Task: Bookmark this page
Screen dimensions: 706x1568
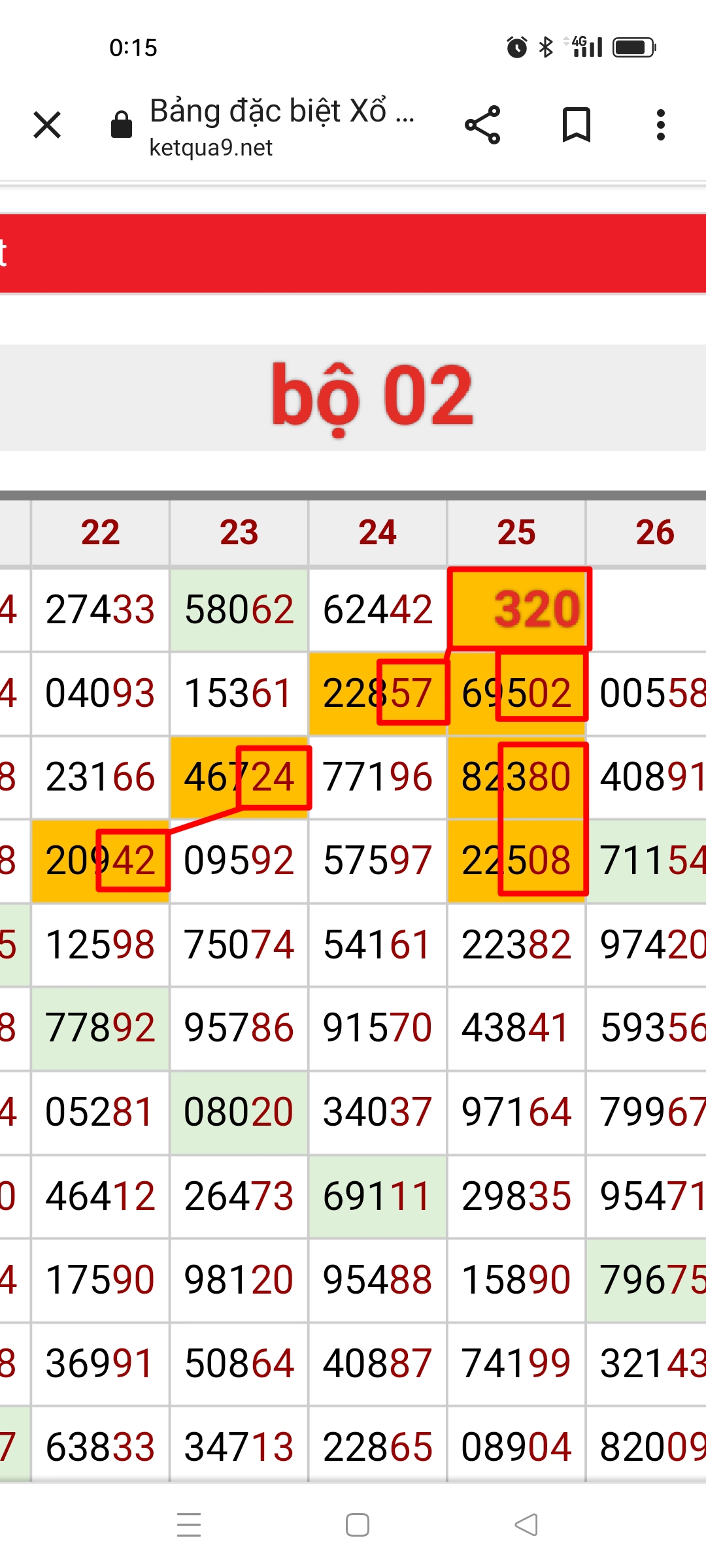Action: coord(577,125)
